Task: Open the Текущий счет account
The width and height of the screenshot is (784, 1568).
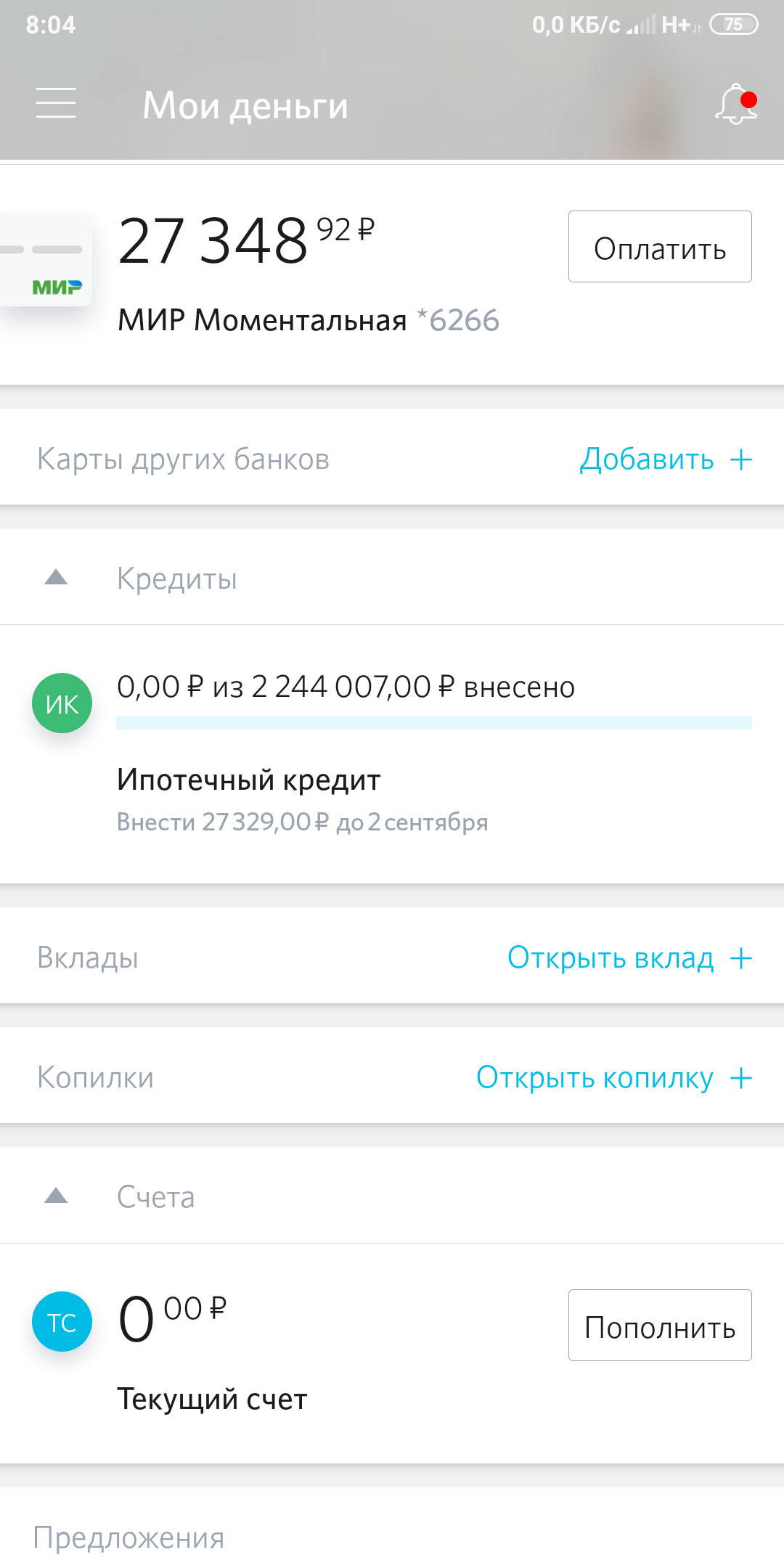Action: (x=212, y=1399)
